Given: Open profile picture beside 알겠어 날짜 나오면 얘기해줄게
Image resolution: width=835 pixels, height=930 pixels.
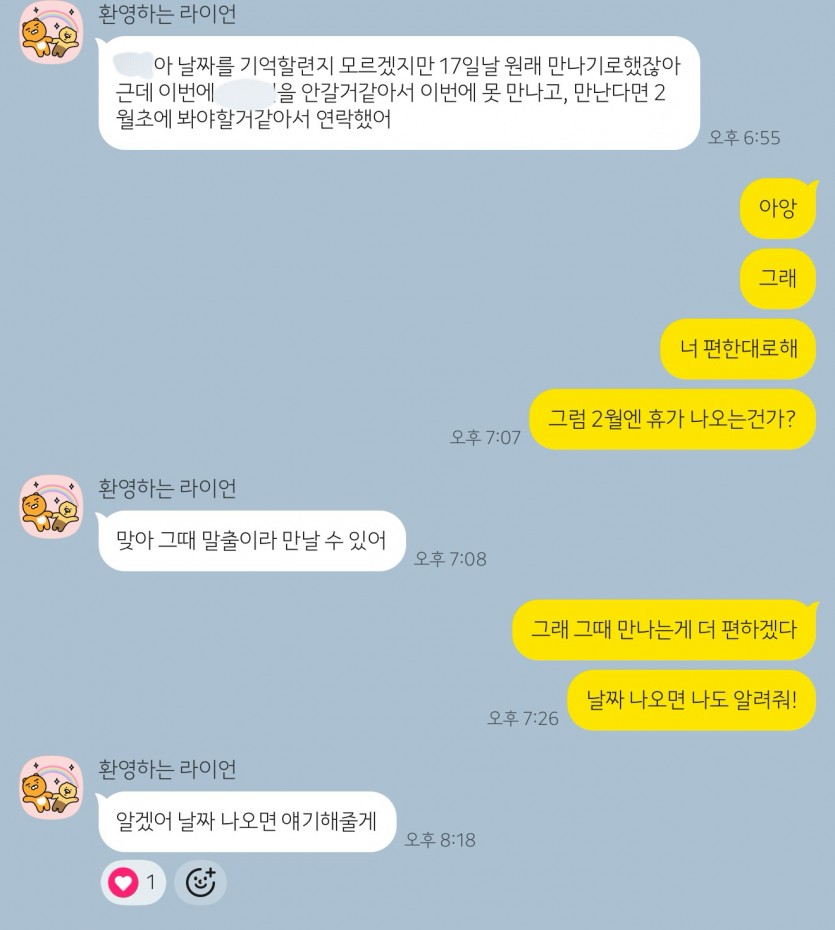Looking at the screenshot, I should point(50,787).
